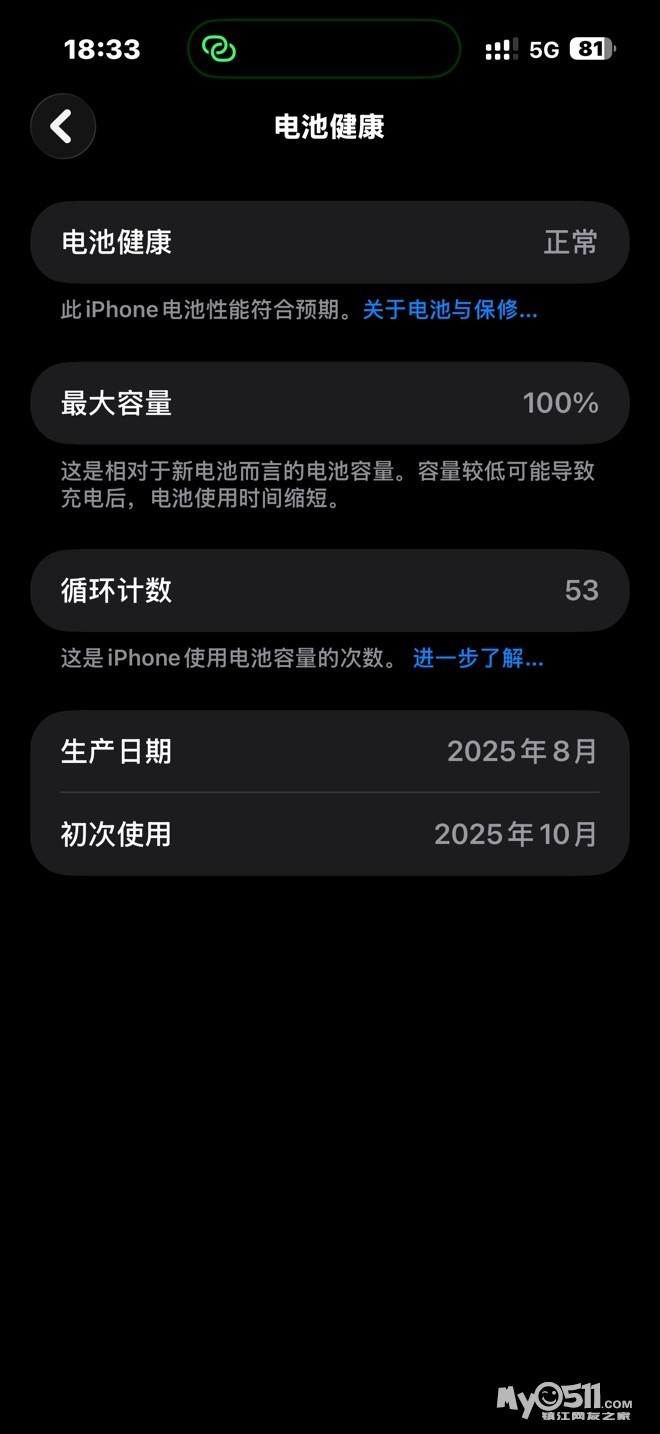The height and width of the screenshot is (1434, 660).
Task: Go back from Battery Health page
Action: [62, 127]
